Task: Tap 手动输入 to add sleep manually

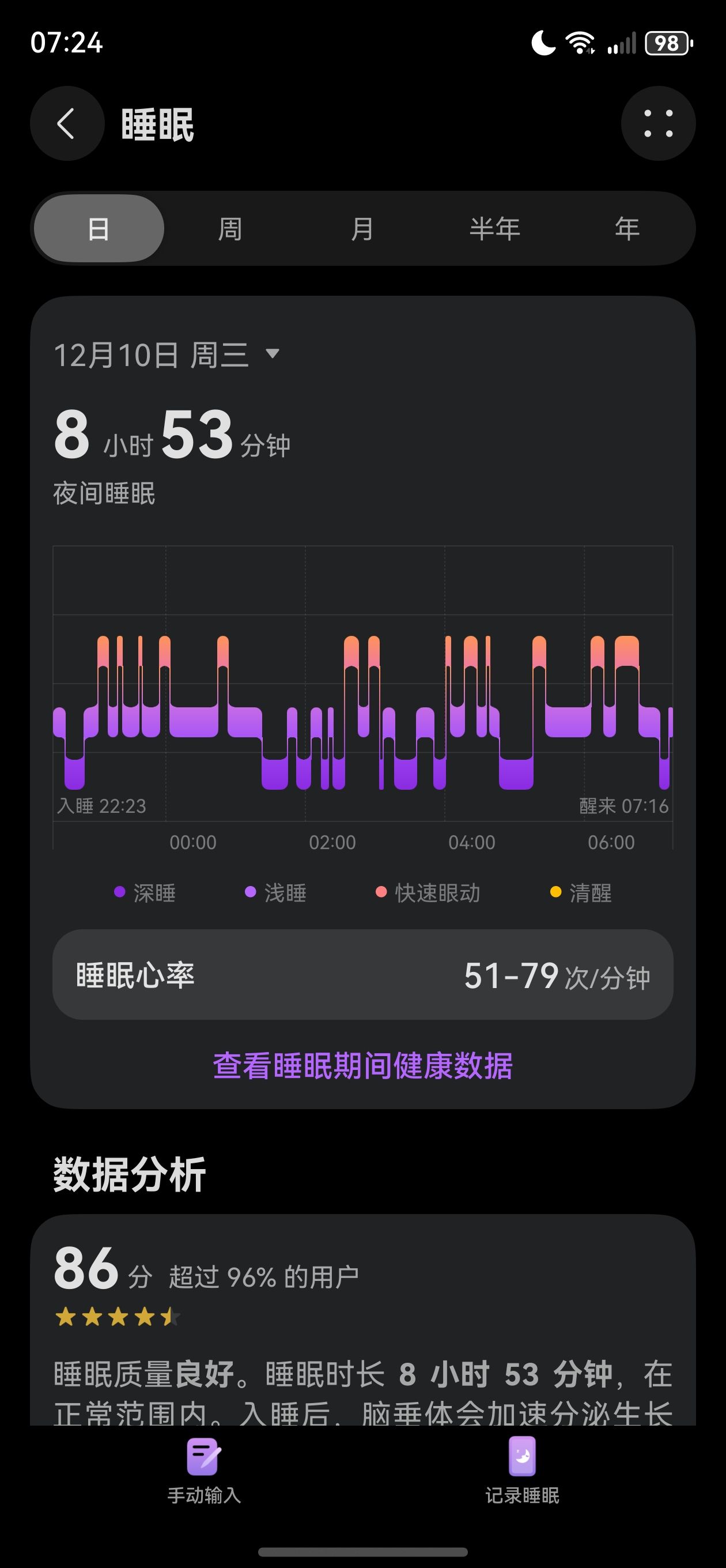Action: [204, 1469]
